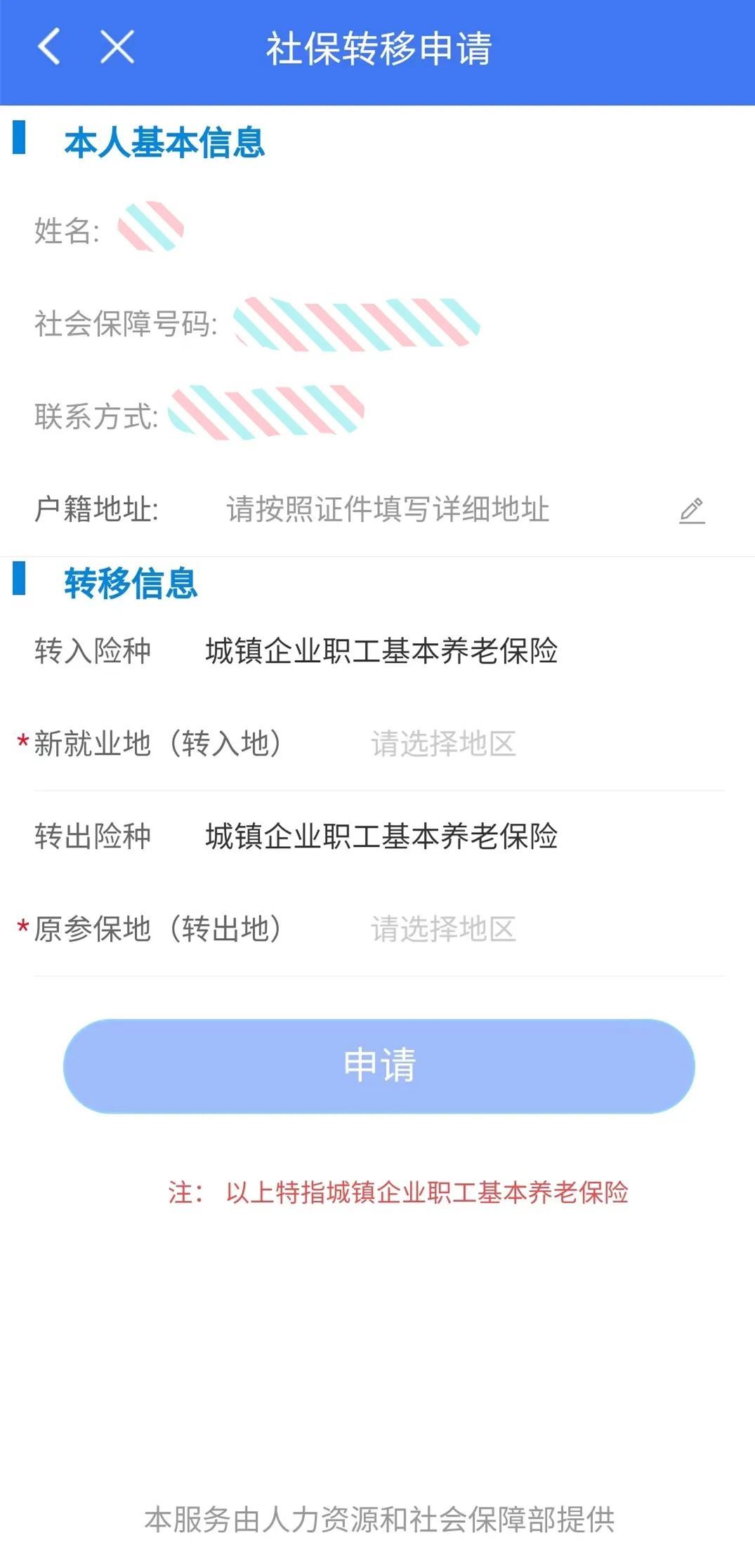755x1568 pixels.
Task: Submit with the 申请 button
Action: (379, 1065)
